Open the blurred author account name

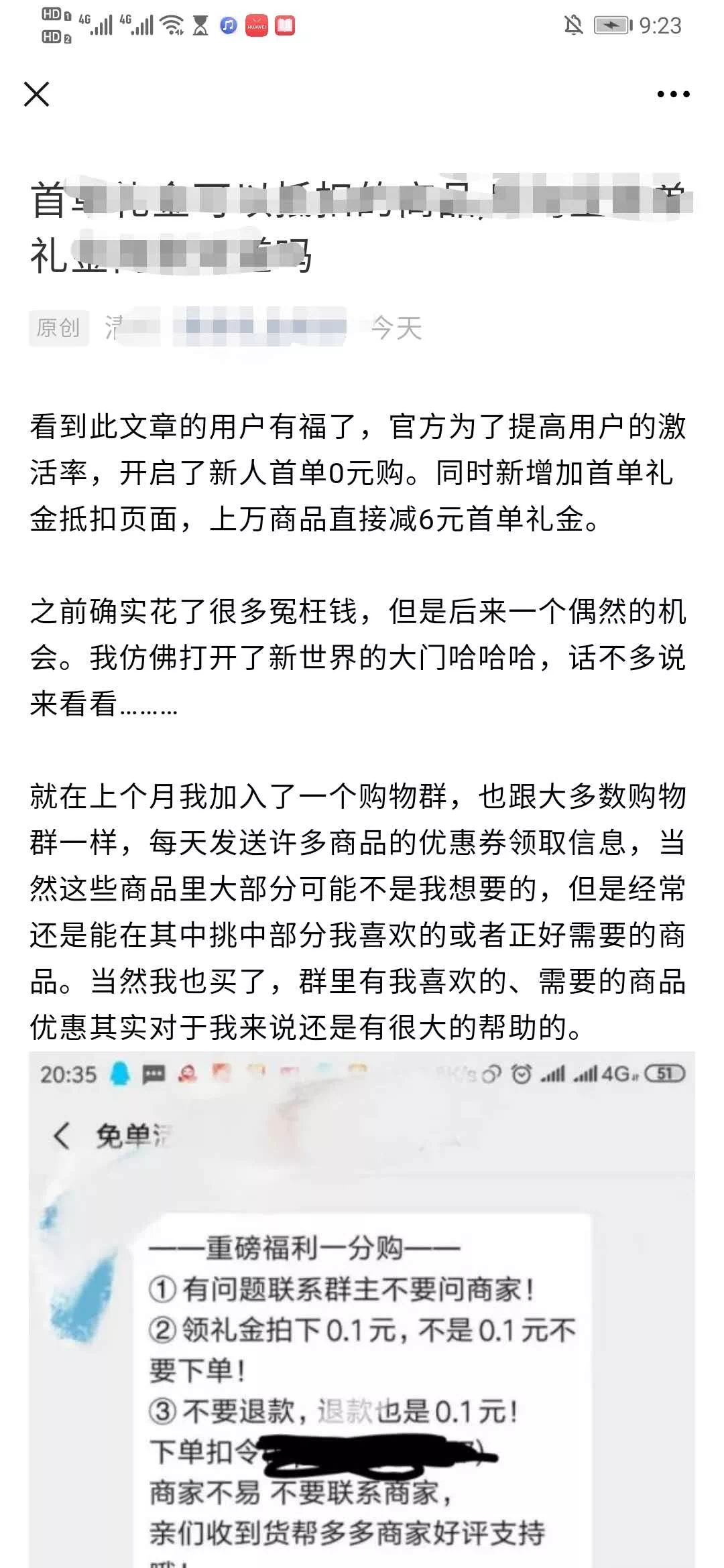228,328
